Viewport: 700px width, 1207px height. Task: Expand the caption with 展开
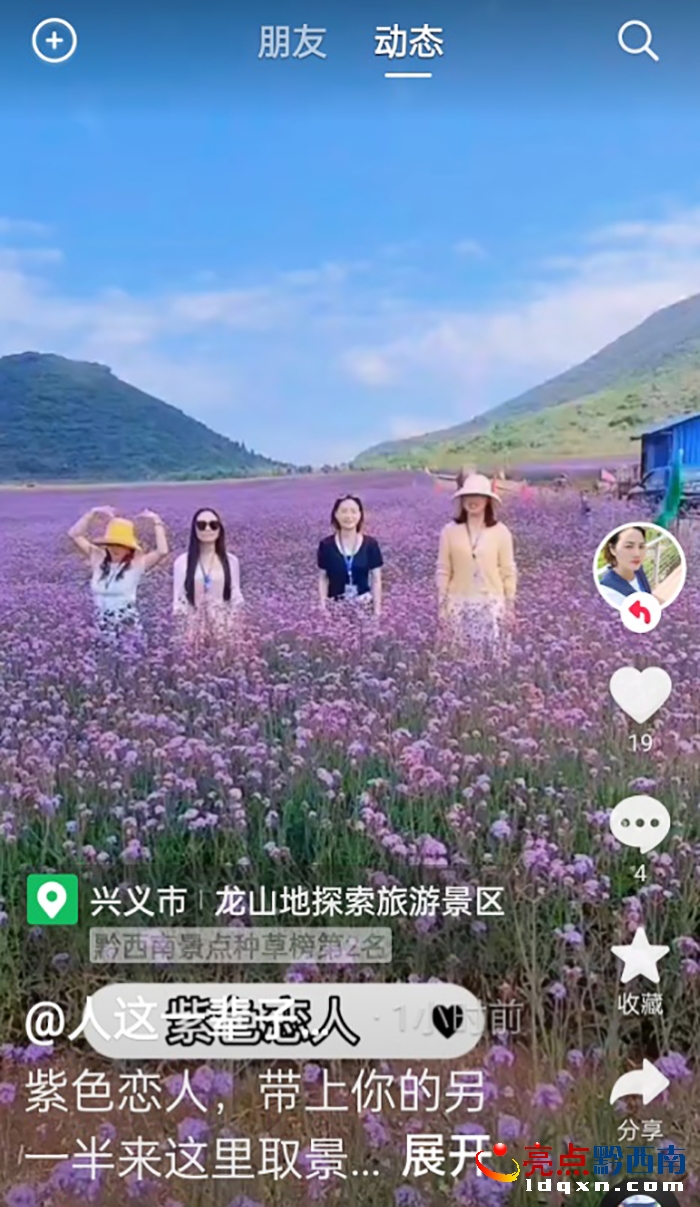446,1158
